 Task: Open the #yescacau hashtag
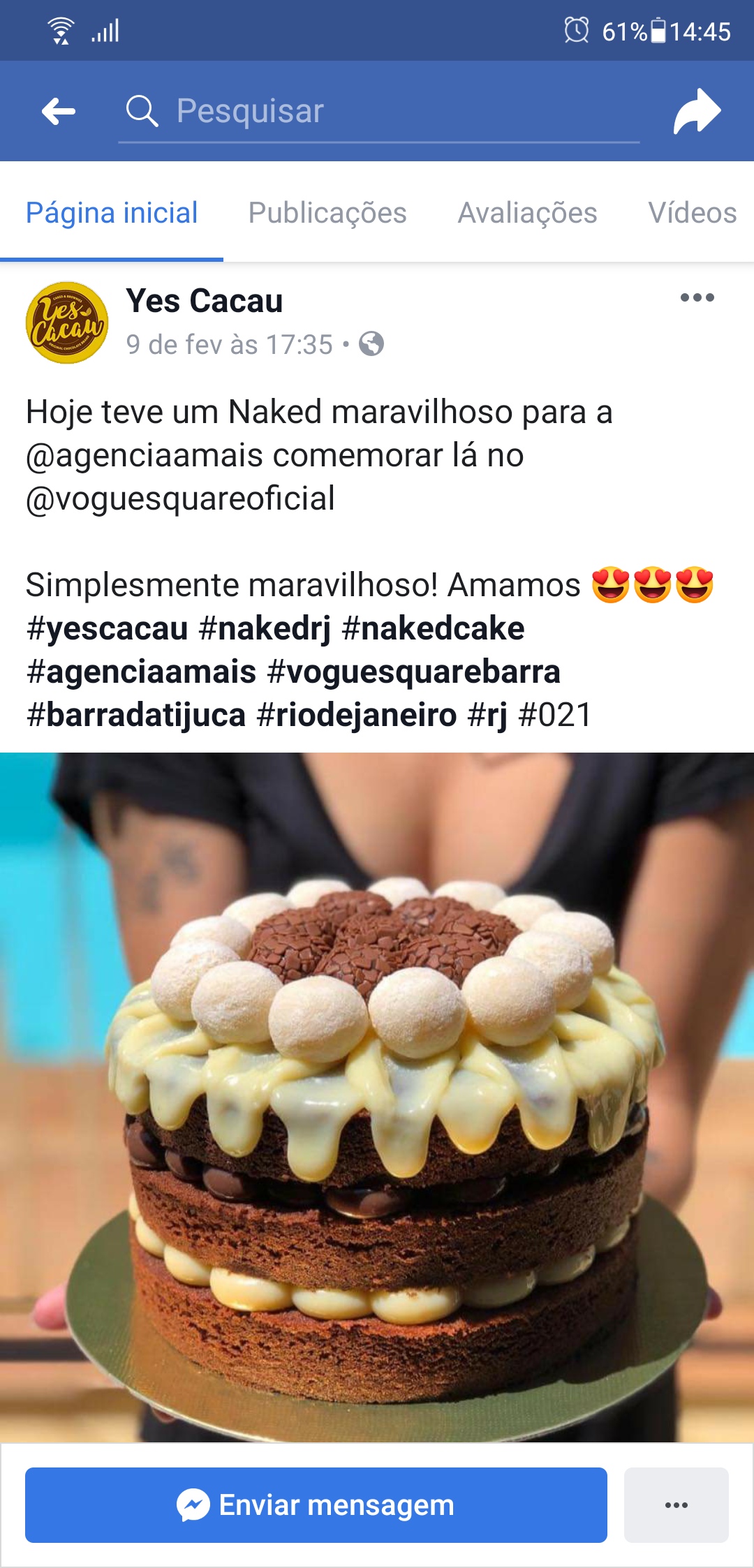(x=107, y=628)
